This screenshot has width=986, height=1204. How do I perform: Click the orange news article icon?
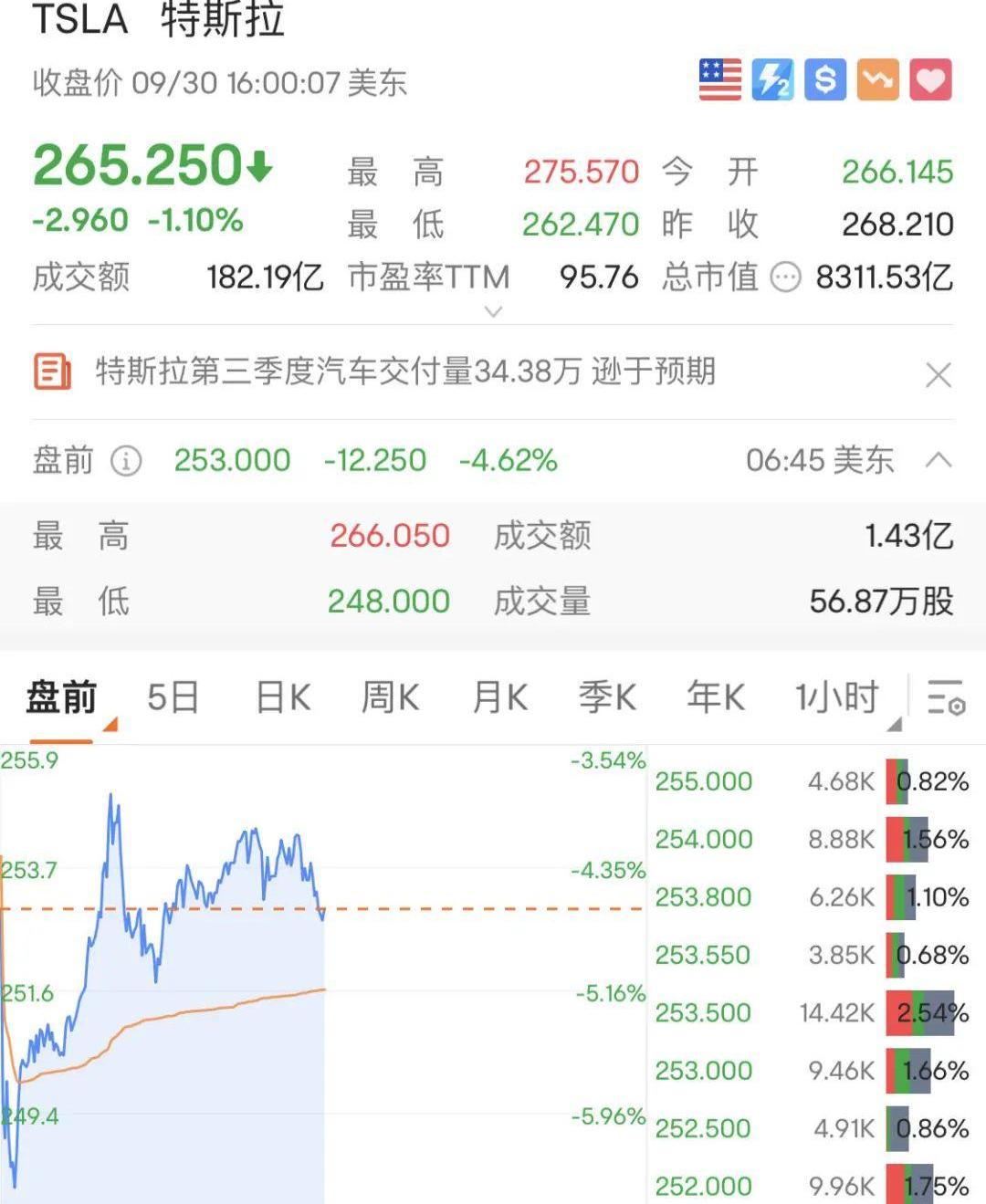click(50, 372)
